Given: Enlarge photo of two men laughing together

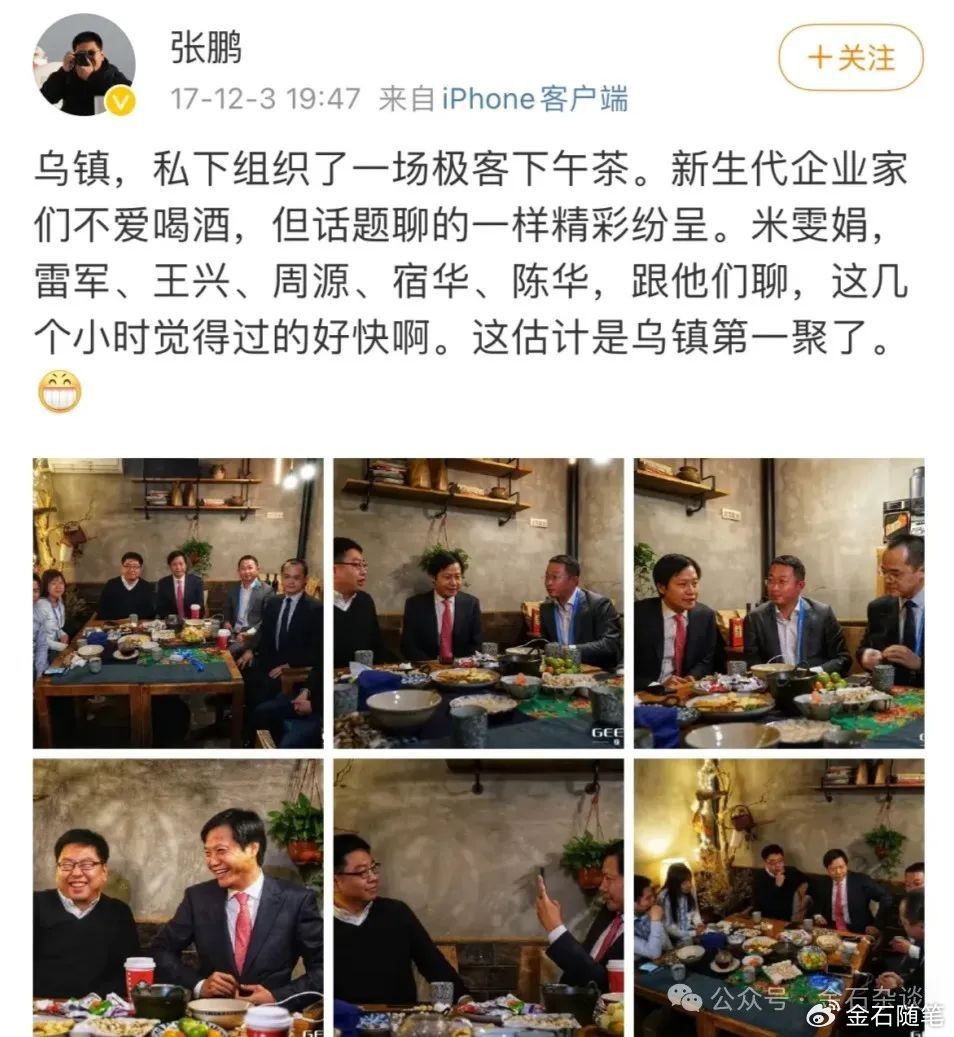Looking at the screenshot, I should tap(178, 897).
